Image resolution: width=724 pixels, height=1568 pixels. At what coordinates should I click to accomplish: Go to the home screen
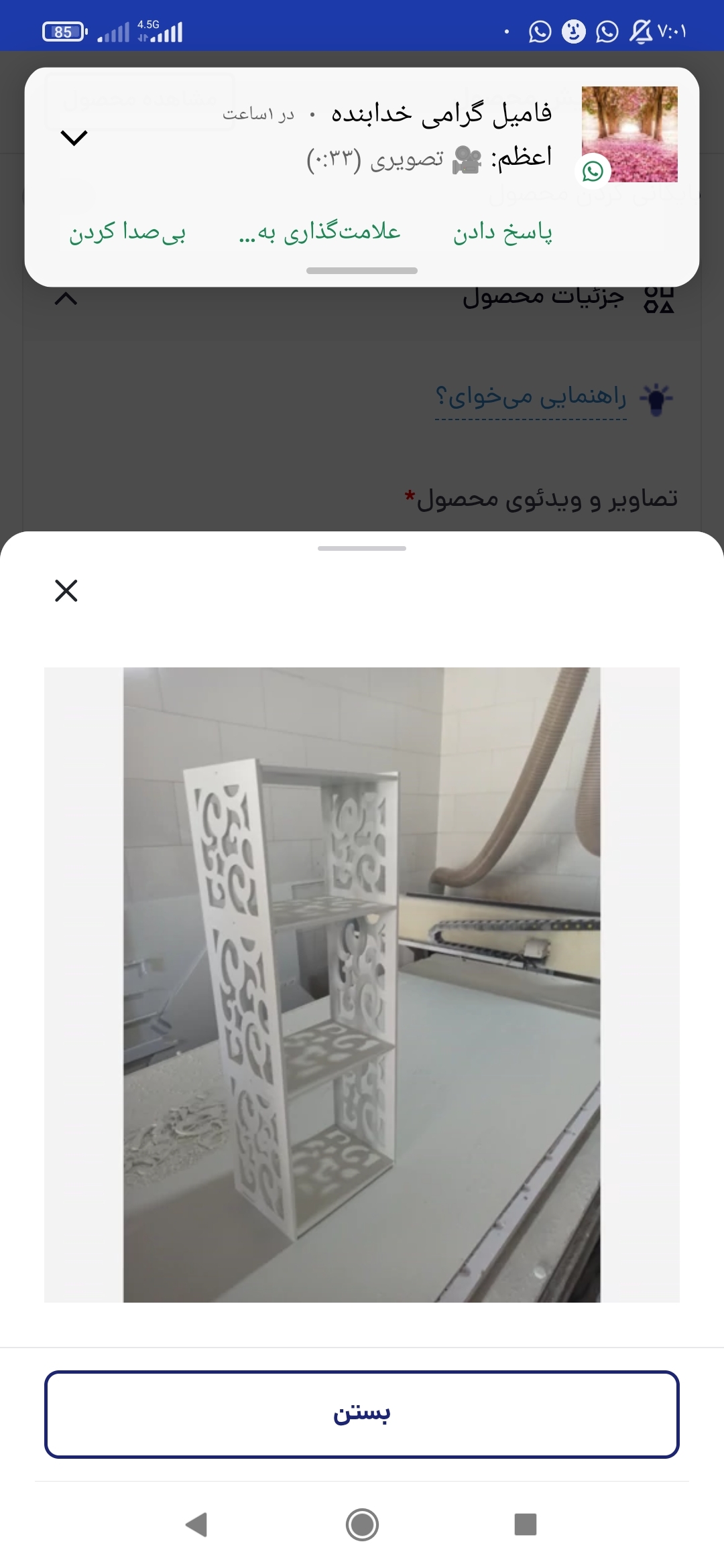pyautogui.click(x=362, y=1524)
